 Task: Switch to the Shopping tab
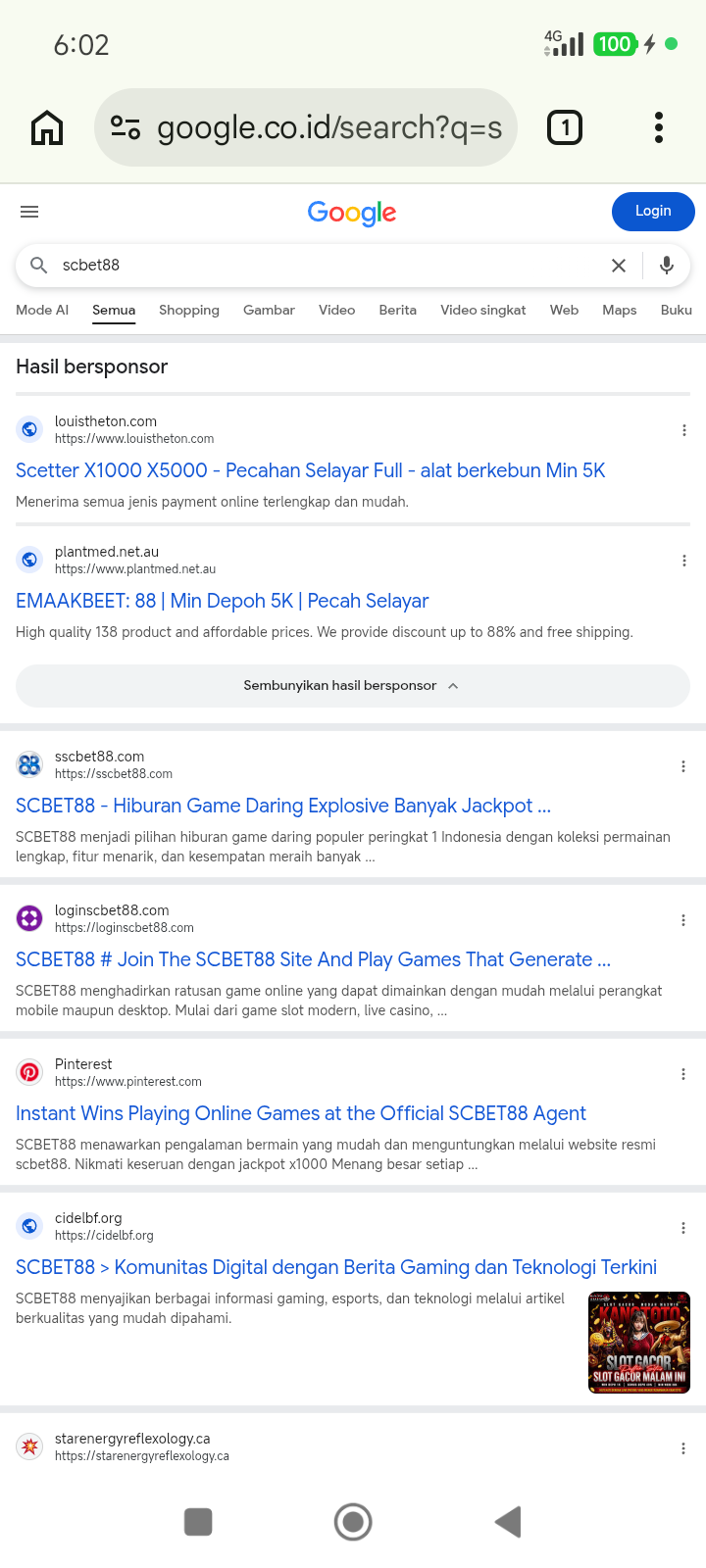(x=189, y=310)
